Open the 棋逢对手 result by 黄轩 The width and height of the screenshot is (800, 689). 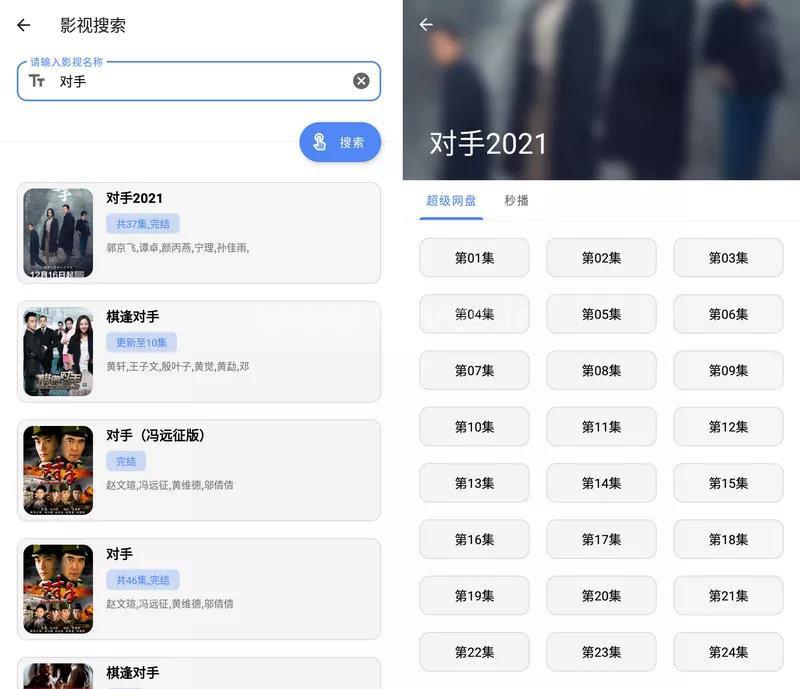[x=199, y=351]
